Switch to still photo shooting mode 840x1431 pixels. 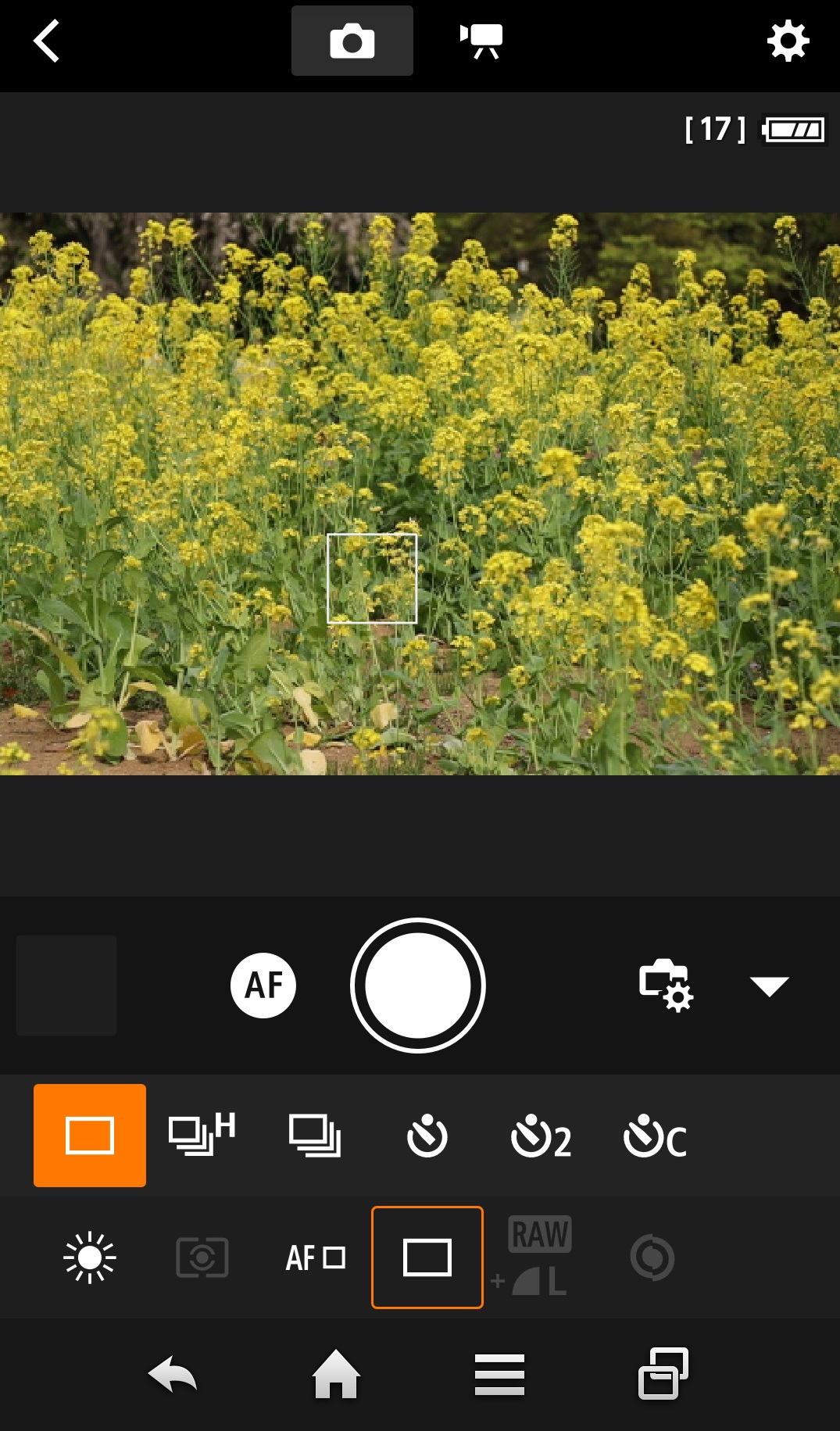[x=352, y=41]
